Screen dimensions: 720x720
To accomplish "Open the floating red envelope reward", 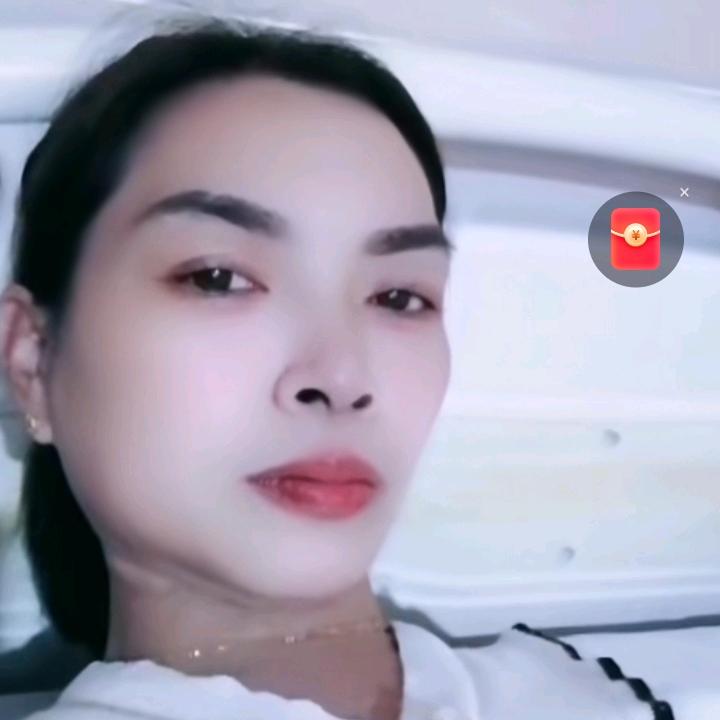I will (636, 239).
